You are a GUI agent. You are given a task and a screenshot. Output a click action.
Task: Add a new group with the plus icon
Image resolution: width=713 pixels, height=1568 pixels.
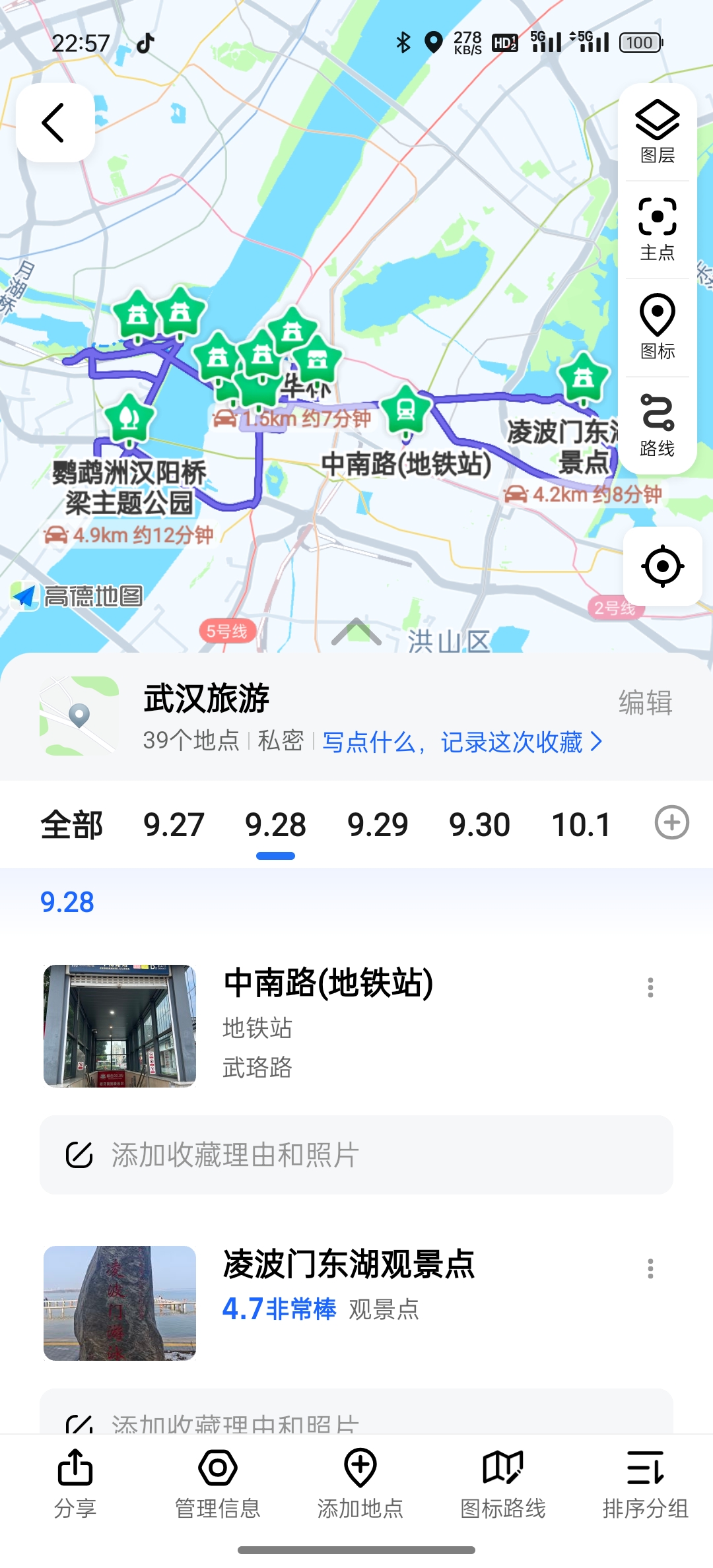(x=671, y=823)
